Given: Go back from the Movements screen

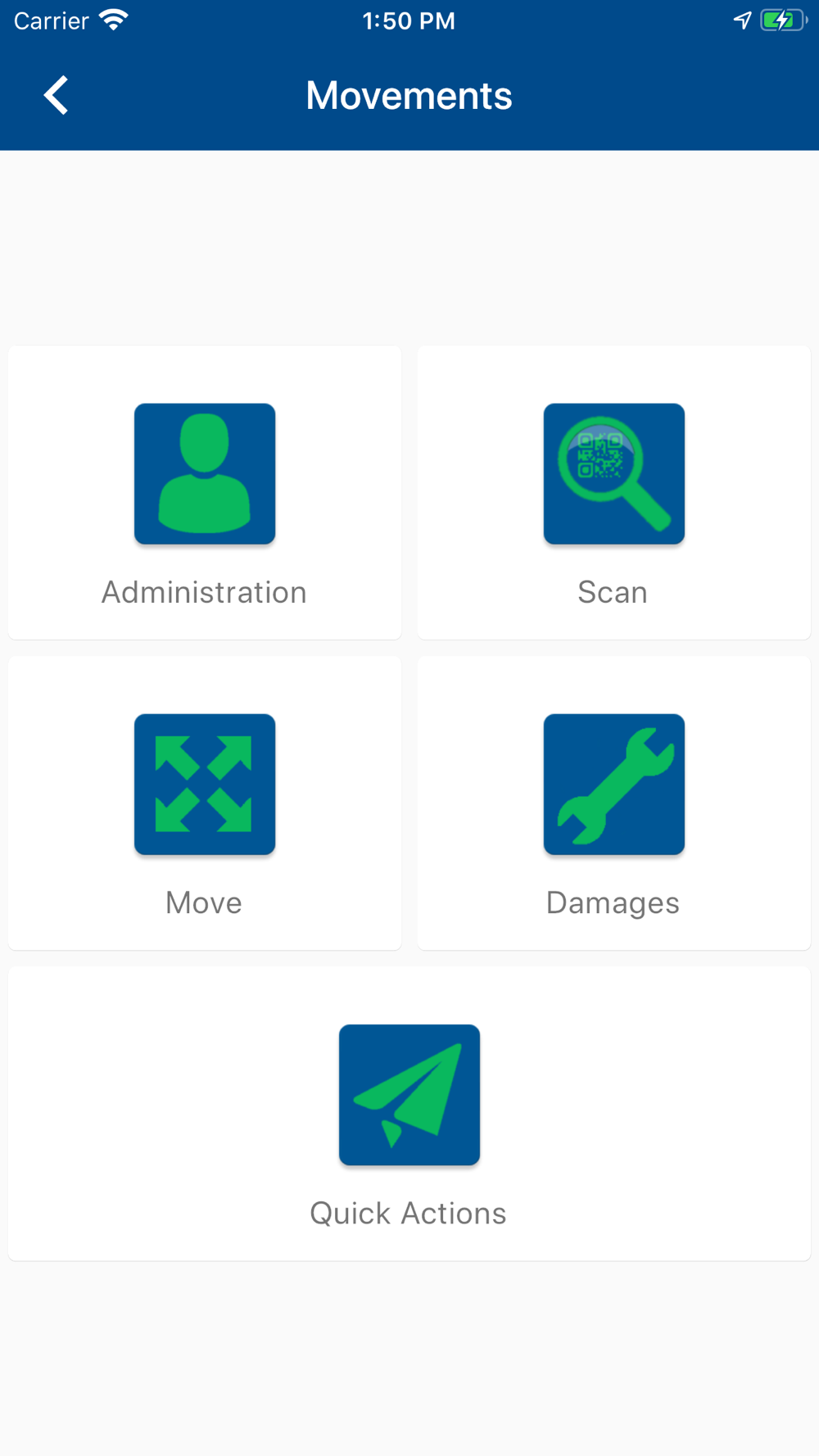Looking at the screenshot, I should [x=56, y=95].
